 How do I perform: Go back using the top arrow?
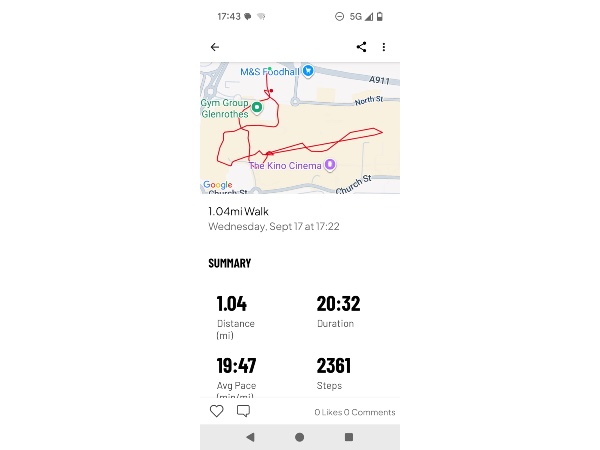[x=214, y=47]
